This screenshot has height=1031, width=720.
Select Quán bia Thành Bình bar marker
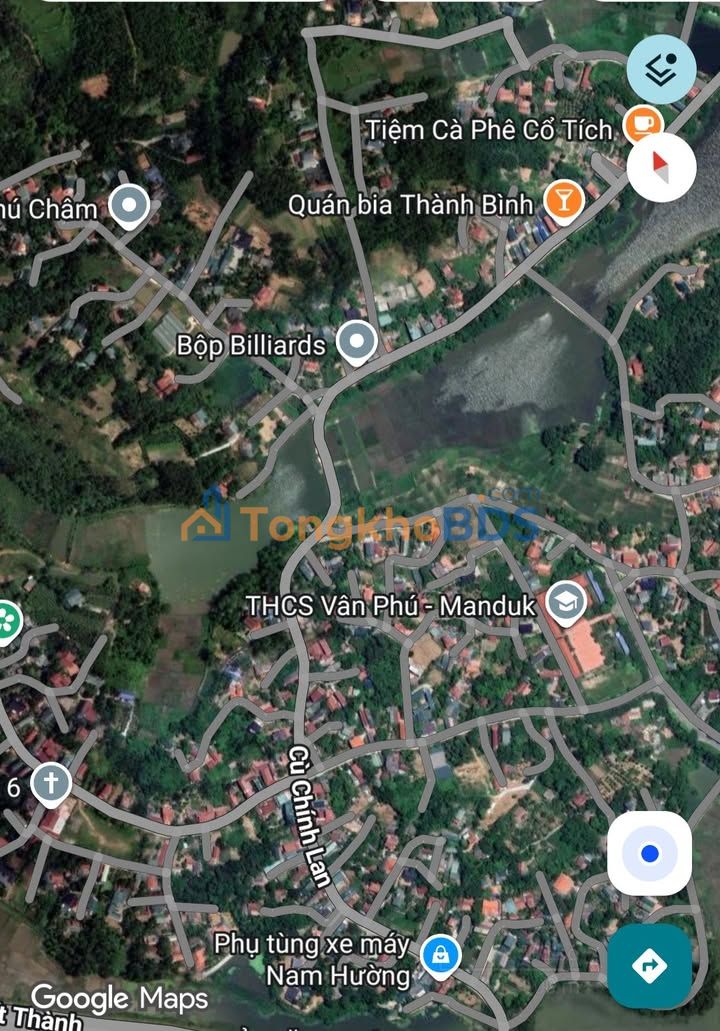pyautogui.click(x=563, y=200)
